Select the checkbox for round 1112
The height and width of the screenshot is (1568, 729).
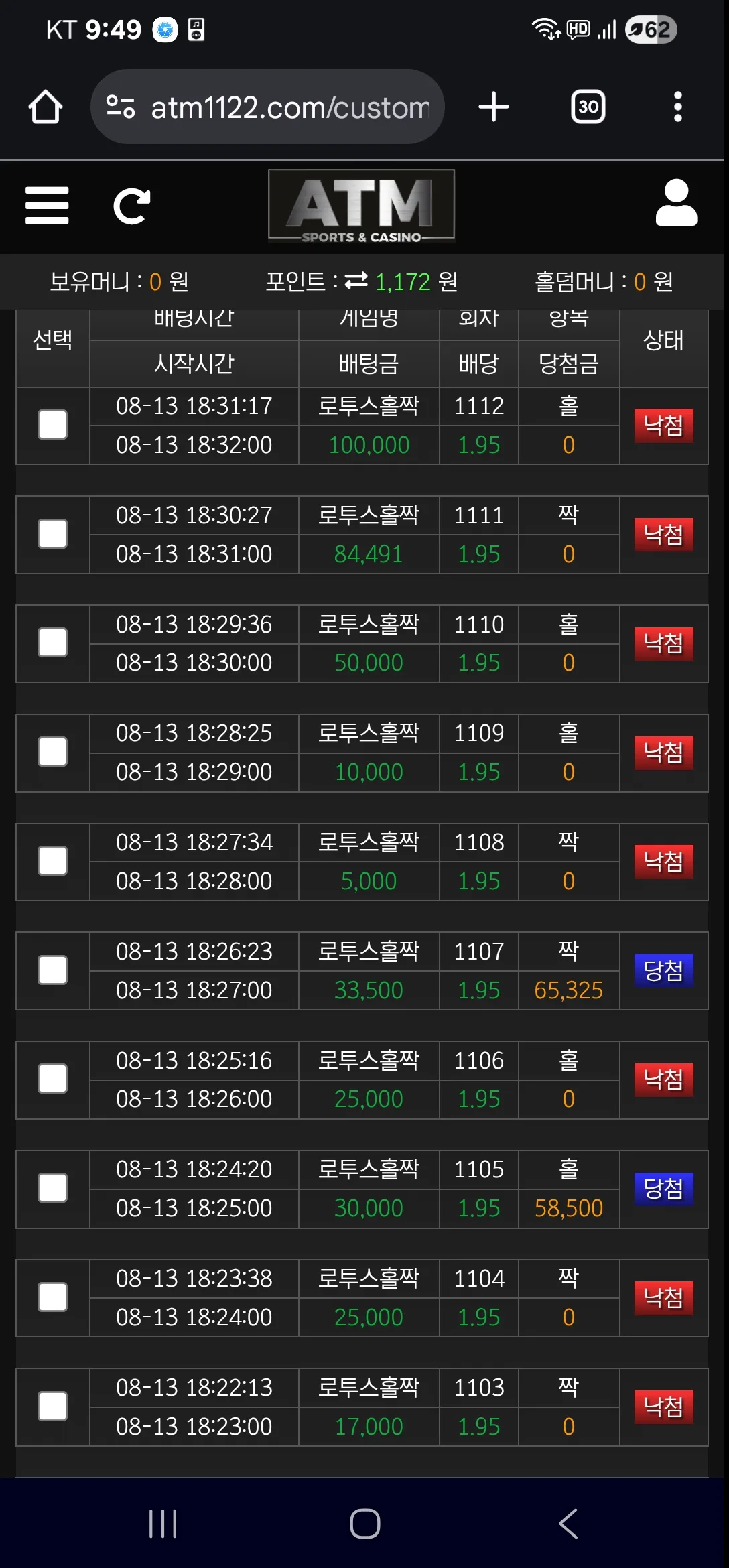[x=53, y=425]
